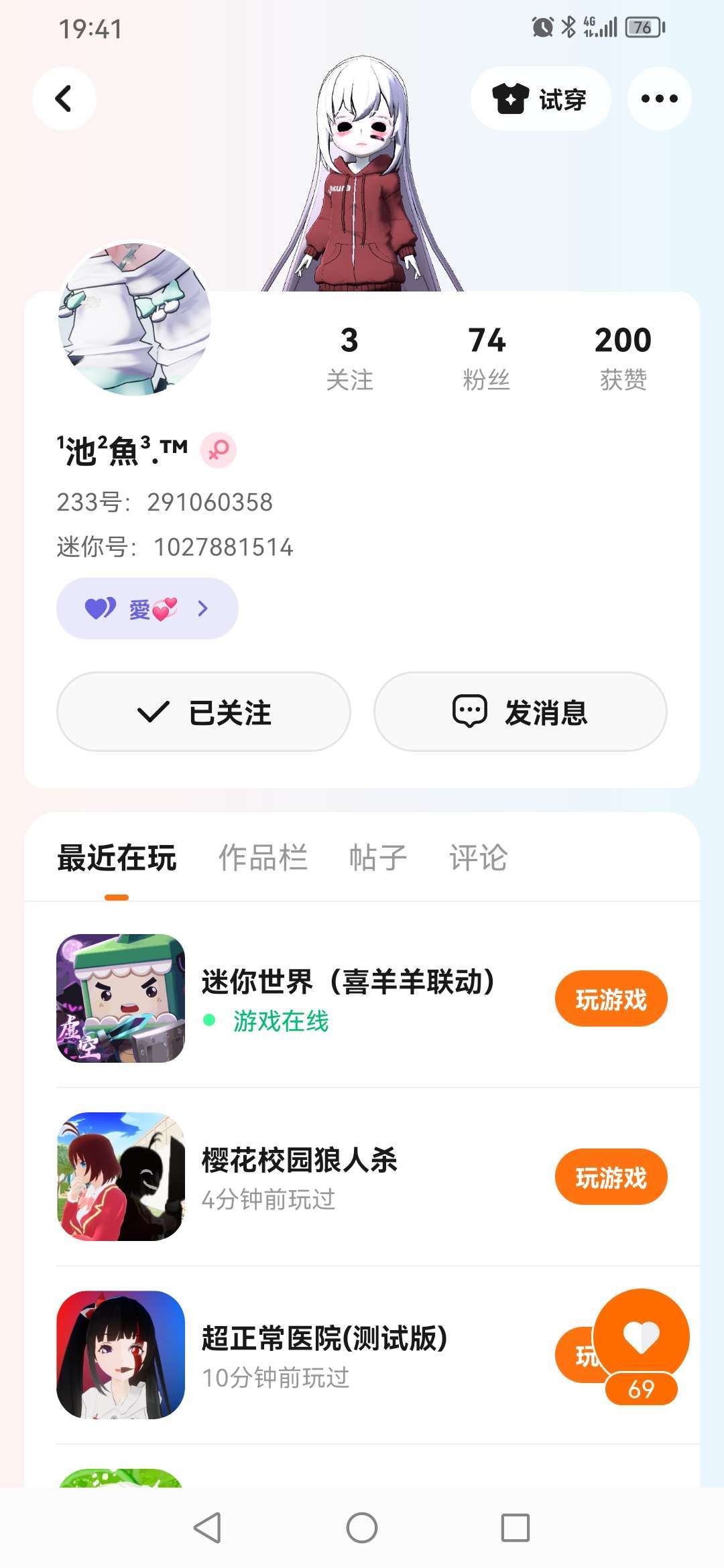The image size is (724, 1568).
Task: Go back using the top-left arrow
Action: (64, 99)
